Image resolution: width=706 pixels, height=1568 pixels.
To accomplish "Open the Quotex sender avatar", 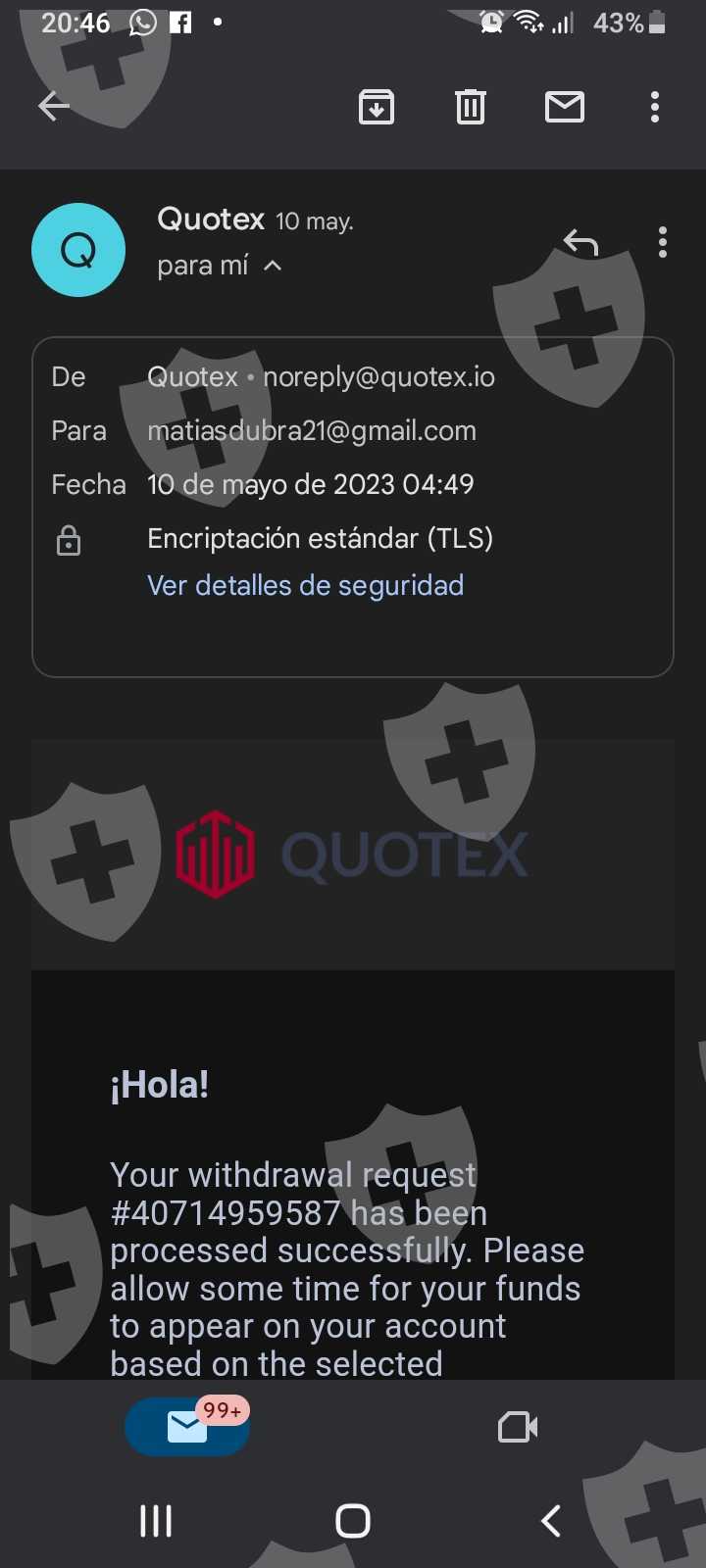I will point(78,250).
